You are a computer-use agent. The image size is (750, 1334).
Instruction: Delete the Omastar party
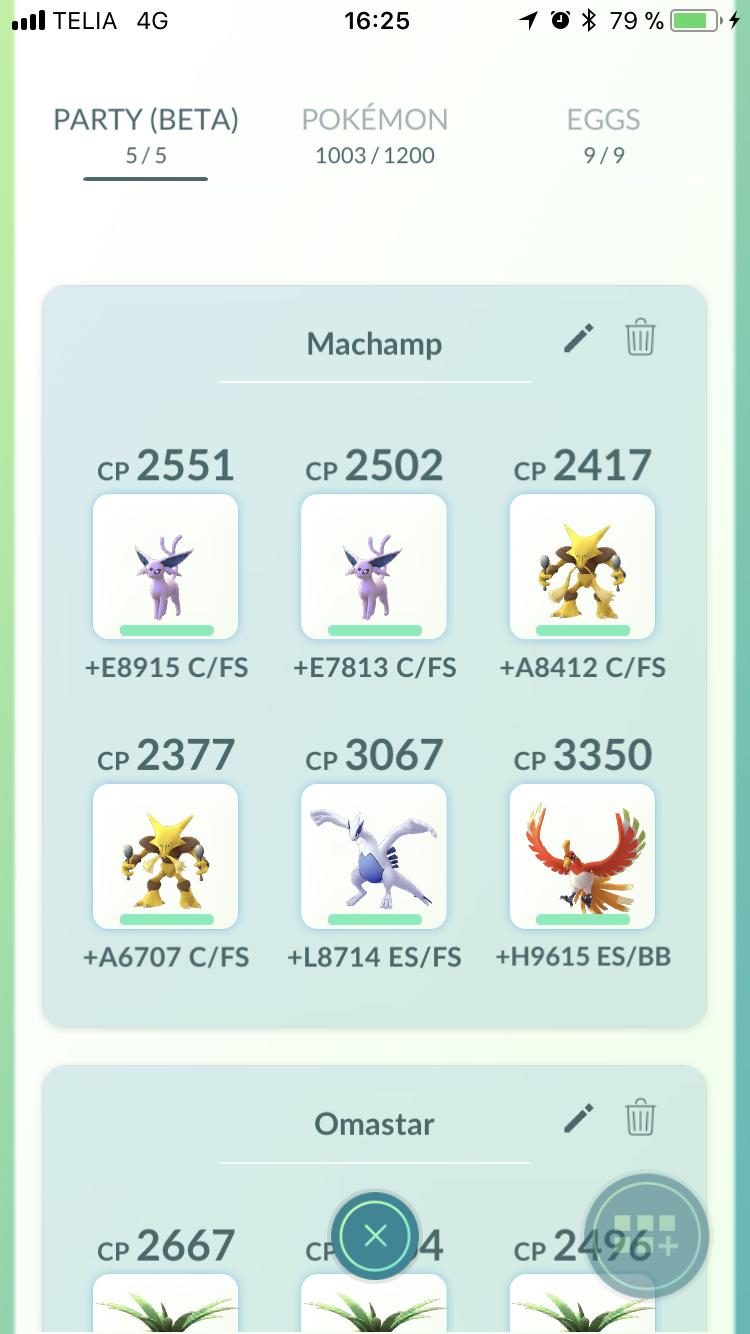point(640,1118)
